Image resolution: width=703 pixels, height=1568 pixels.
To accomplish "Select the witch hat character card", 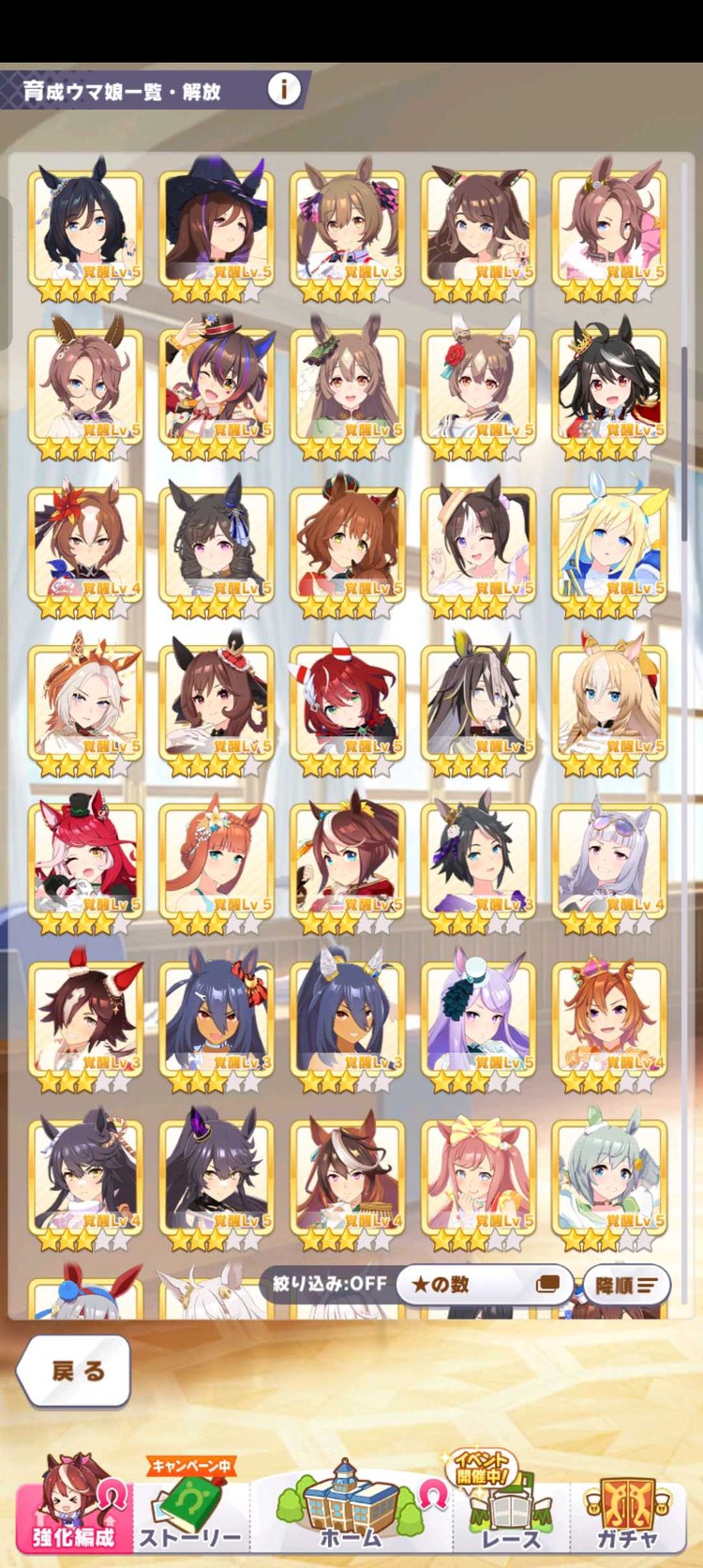I will coord(217,228).
